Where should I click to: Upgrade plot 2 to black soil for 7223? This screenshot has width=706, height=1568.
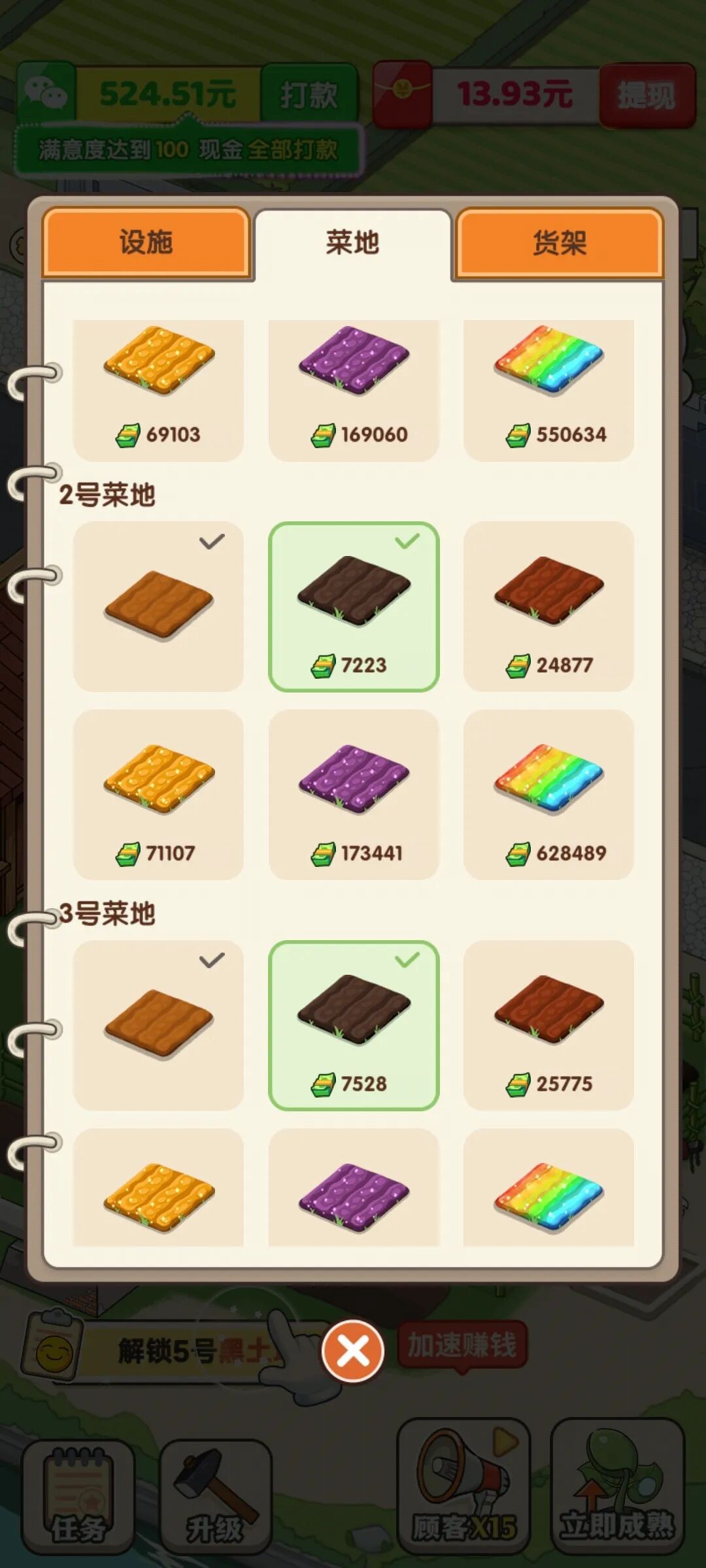[x=354, y=606]
